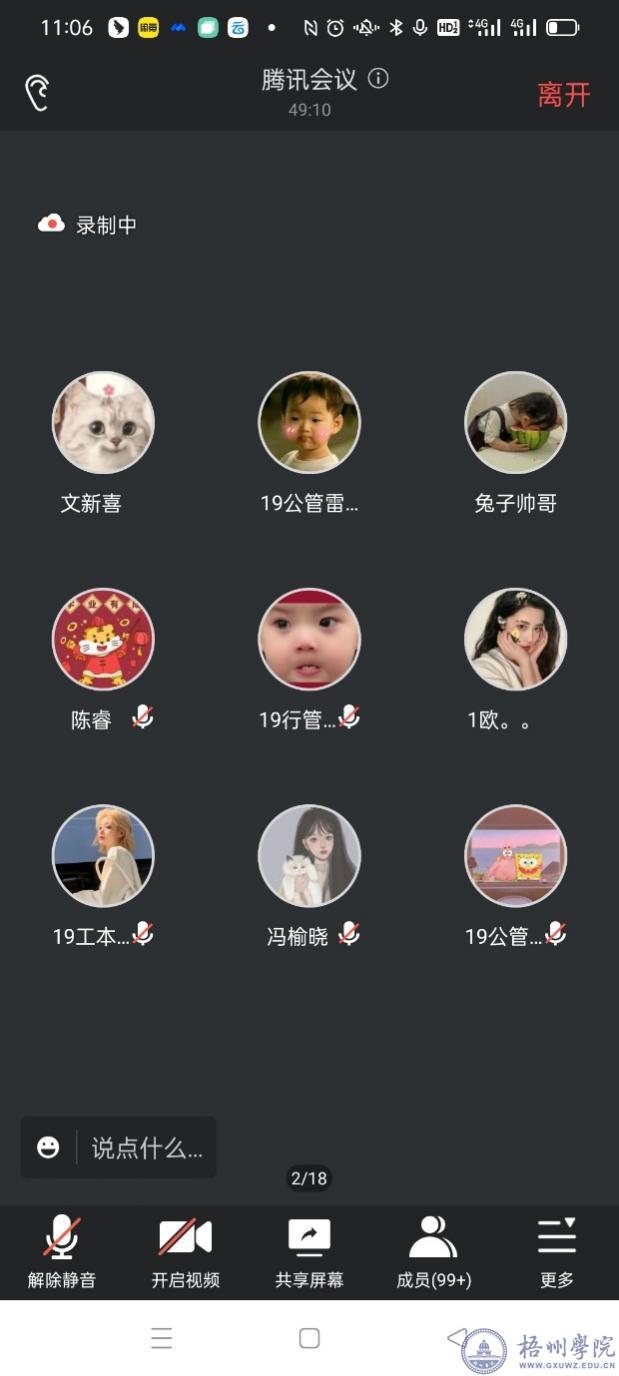Open the 更多 menu
The width and height of the screenshot is (619, 1376).
557,1250
